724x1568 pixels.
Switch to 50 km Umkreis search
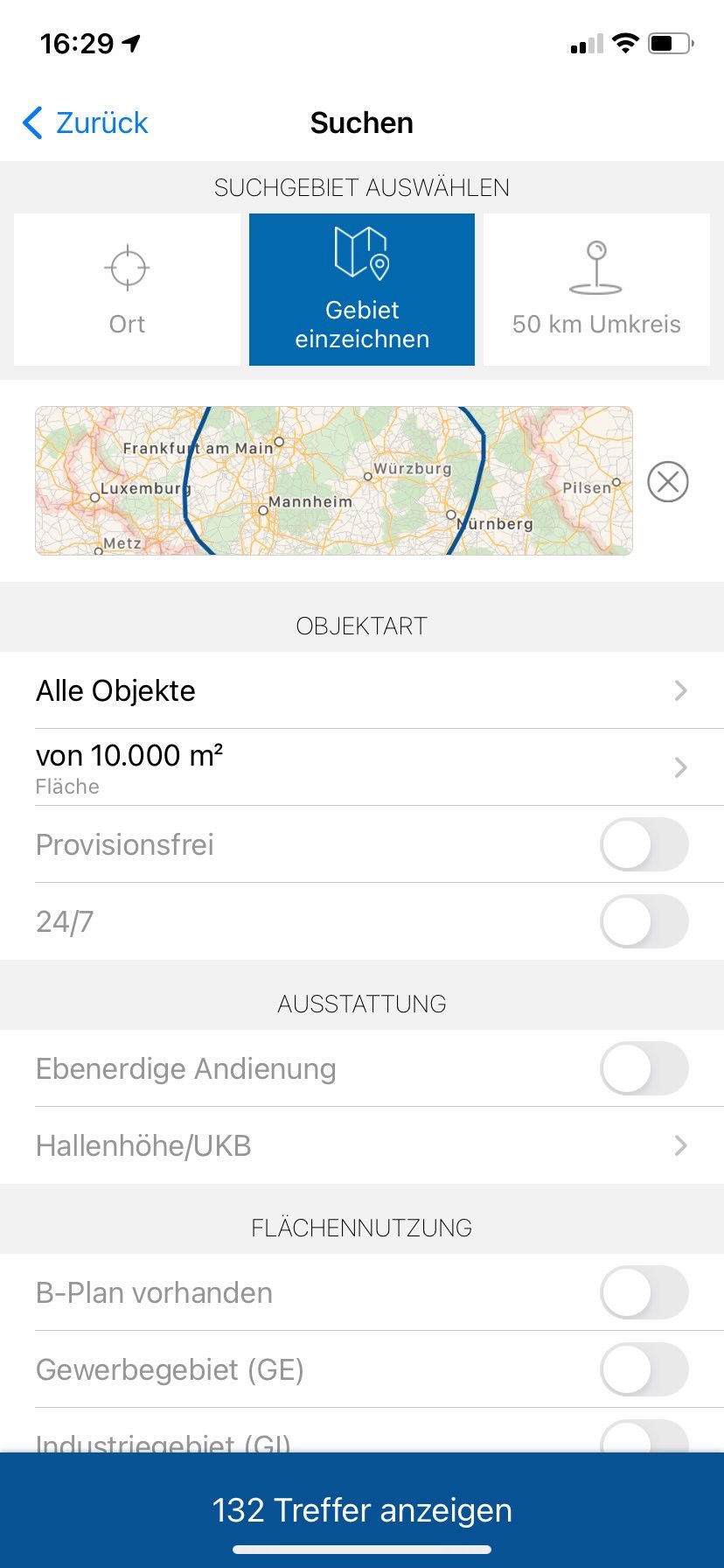(x=596, y=290)
